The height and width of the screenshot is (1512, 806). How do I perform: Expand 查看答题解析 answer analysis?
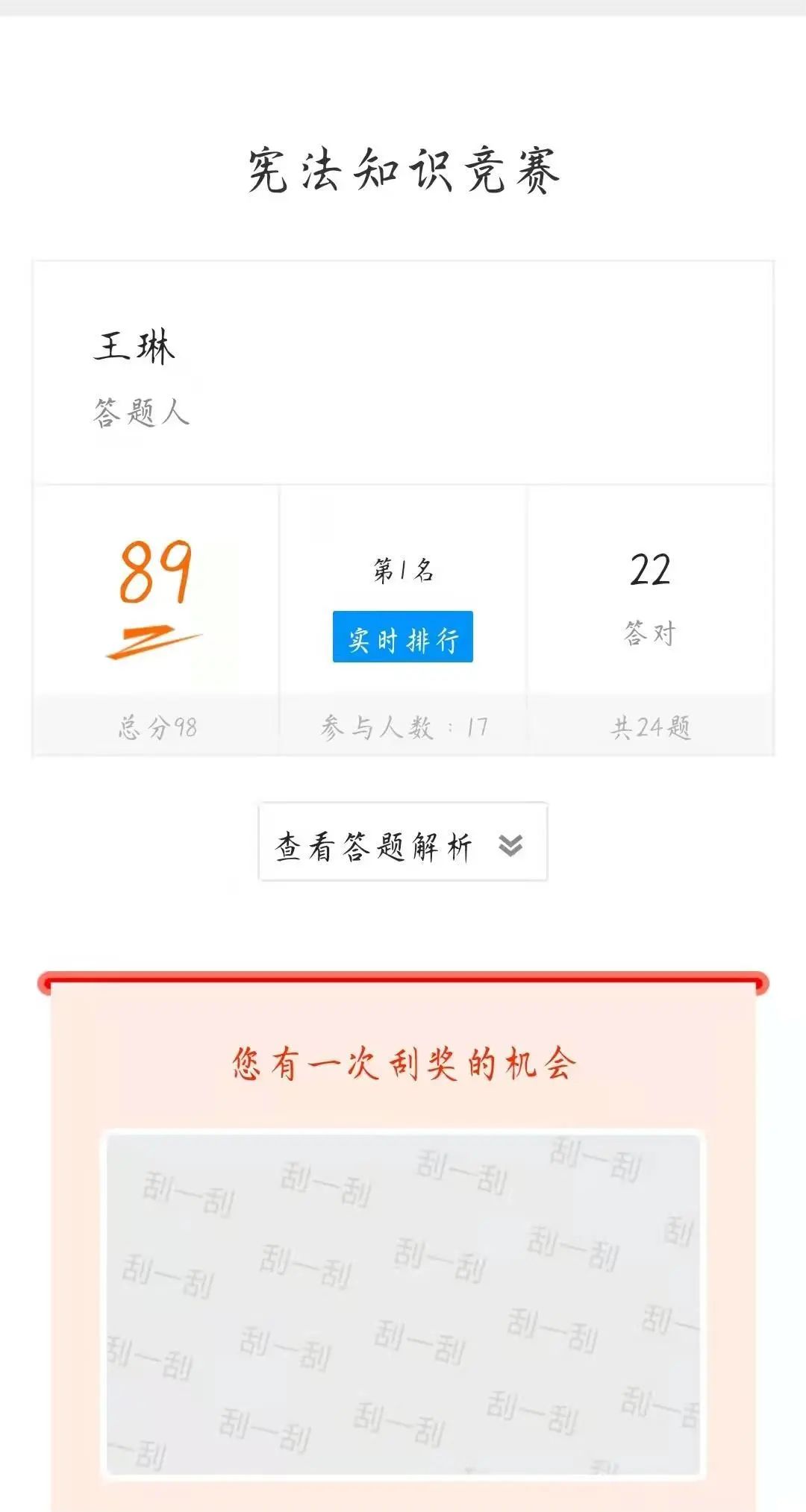(402, 842)
